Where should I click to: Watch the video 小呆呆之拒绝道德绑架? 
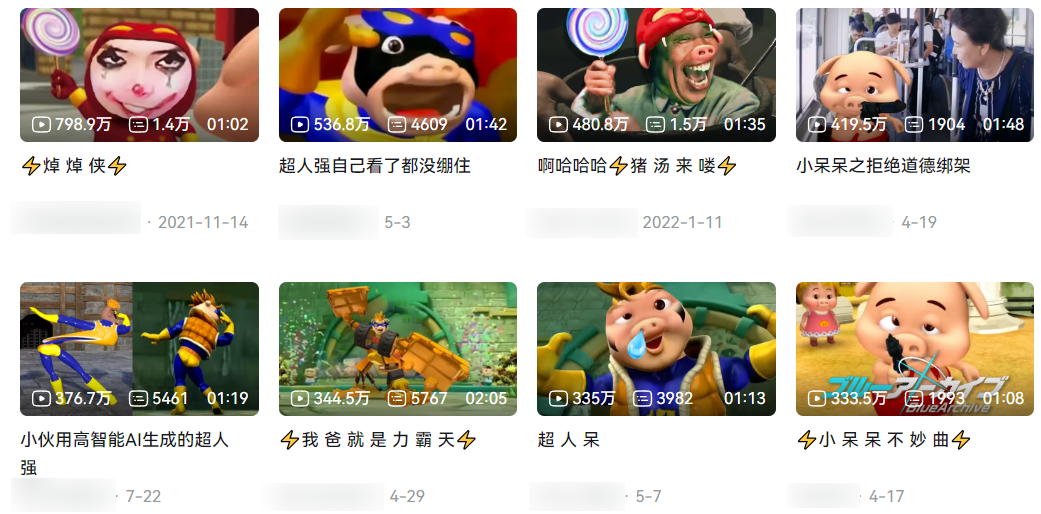(x=914, y=75)
